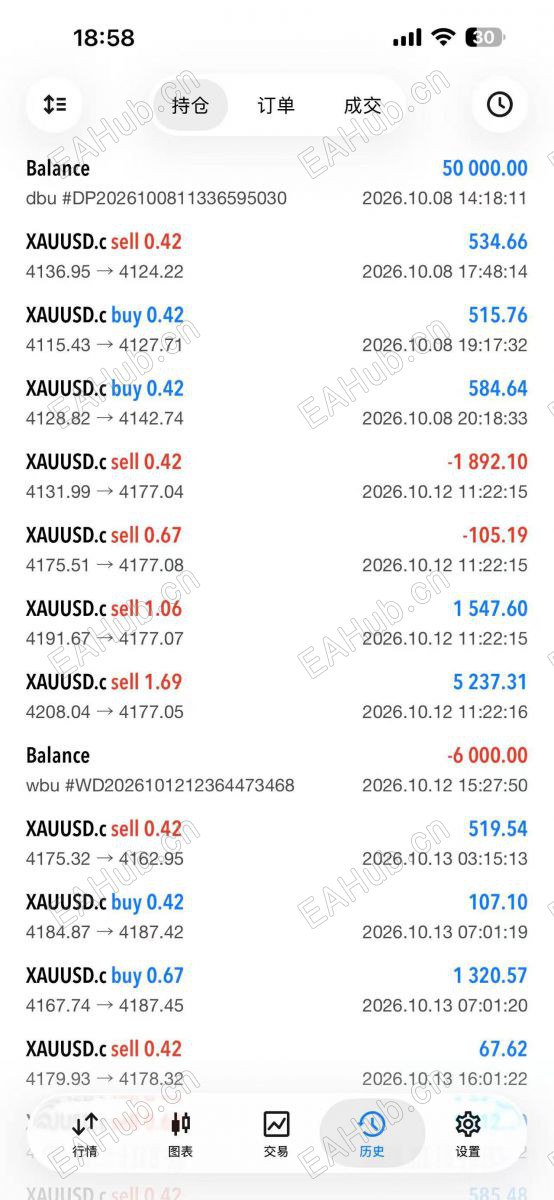Select the 历史 history tab
Image resolution: width=554 pixels, height=1200 pixels.
click(x=372, y=1134)
